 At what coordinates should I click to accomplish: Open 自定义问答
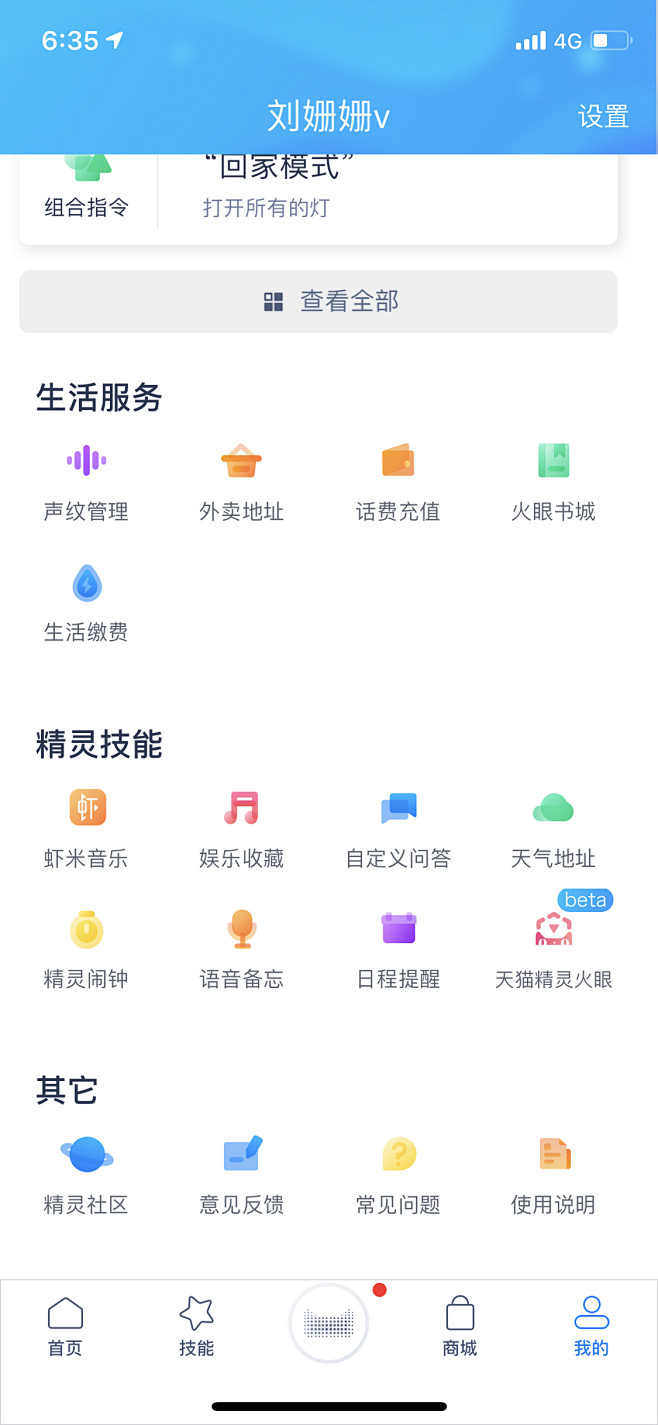[x=398, y=830]
